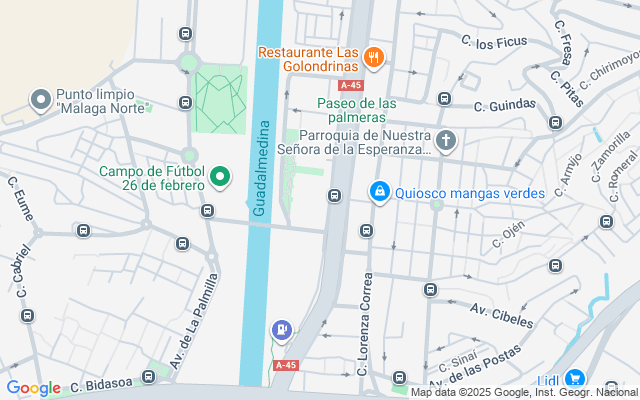This screenshot has height=400, width=640.
Task: Tap Campo de Fútbol 26 de febrero marker
Action: pos(221,180)
